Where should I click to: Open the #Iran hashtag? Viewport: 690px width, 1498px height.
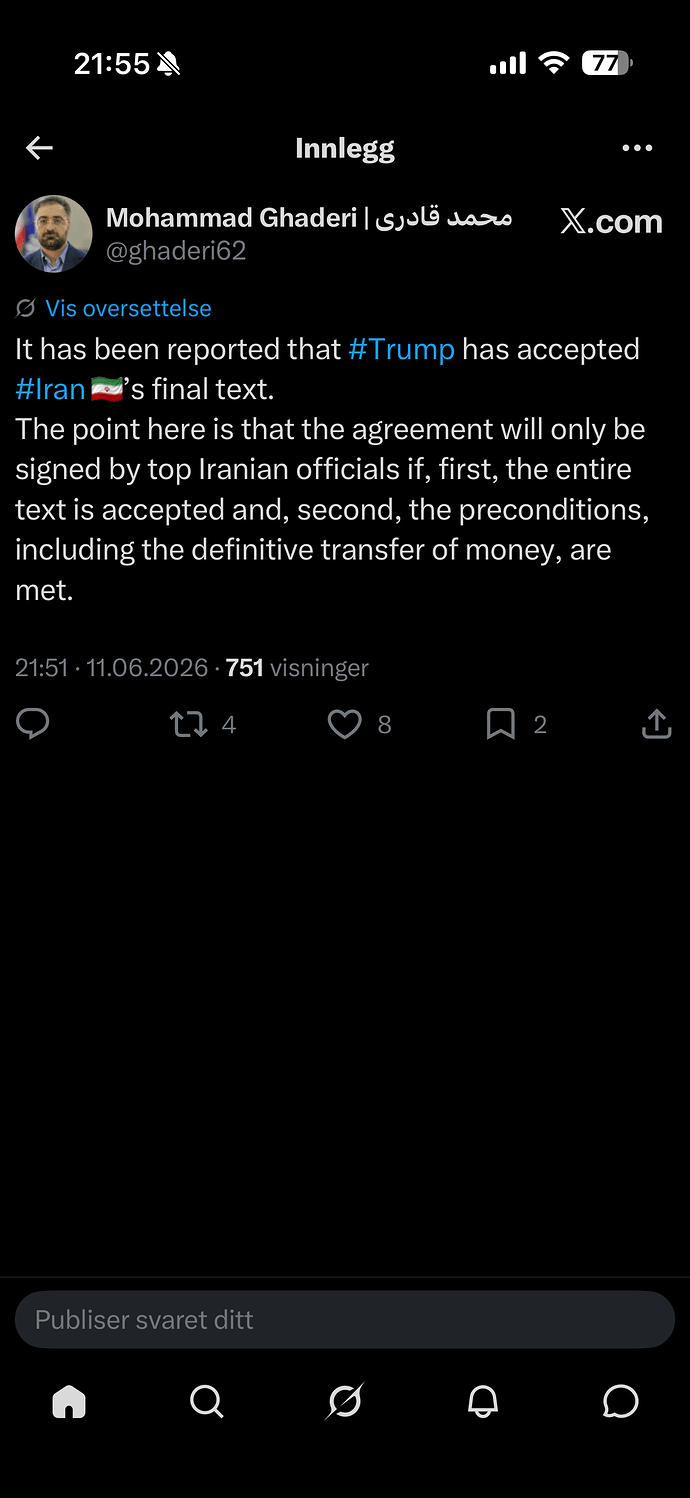[50, 389]
